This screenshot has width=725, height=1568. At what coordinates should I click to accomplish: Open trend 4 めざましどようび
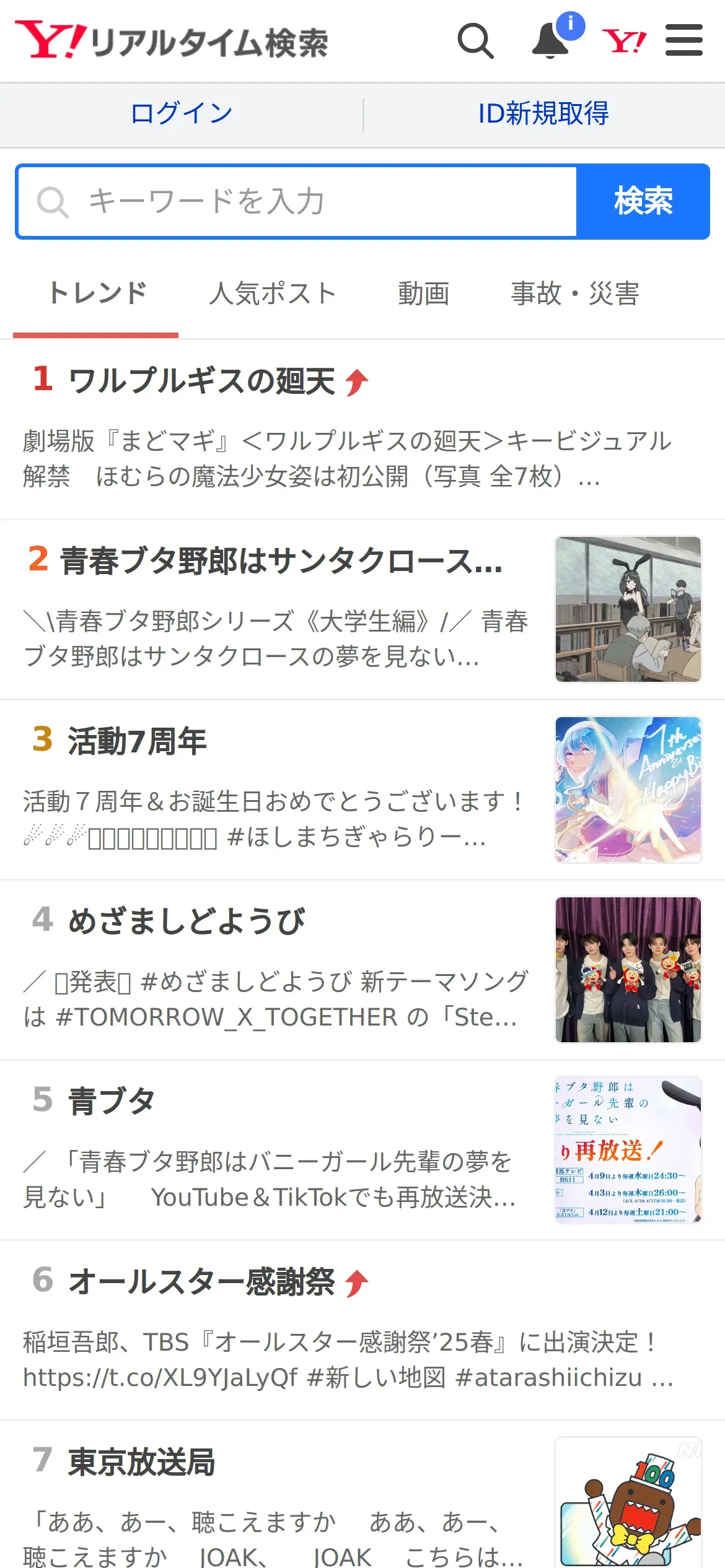pyautogui.click(x=186, y=921)
